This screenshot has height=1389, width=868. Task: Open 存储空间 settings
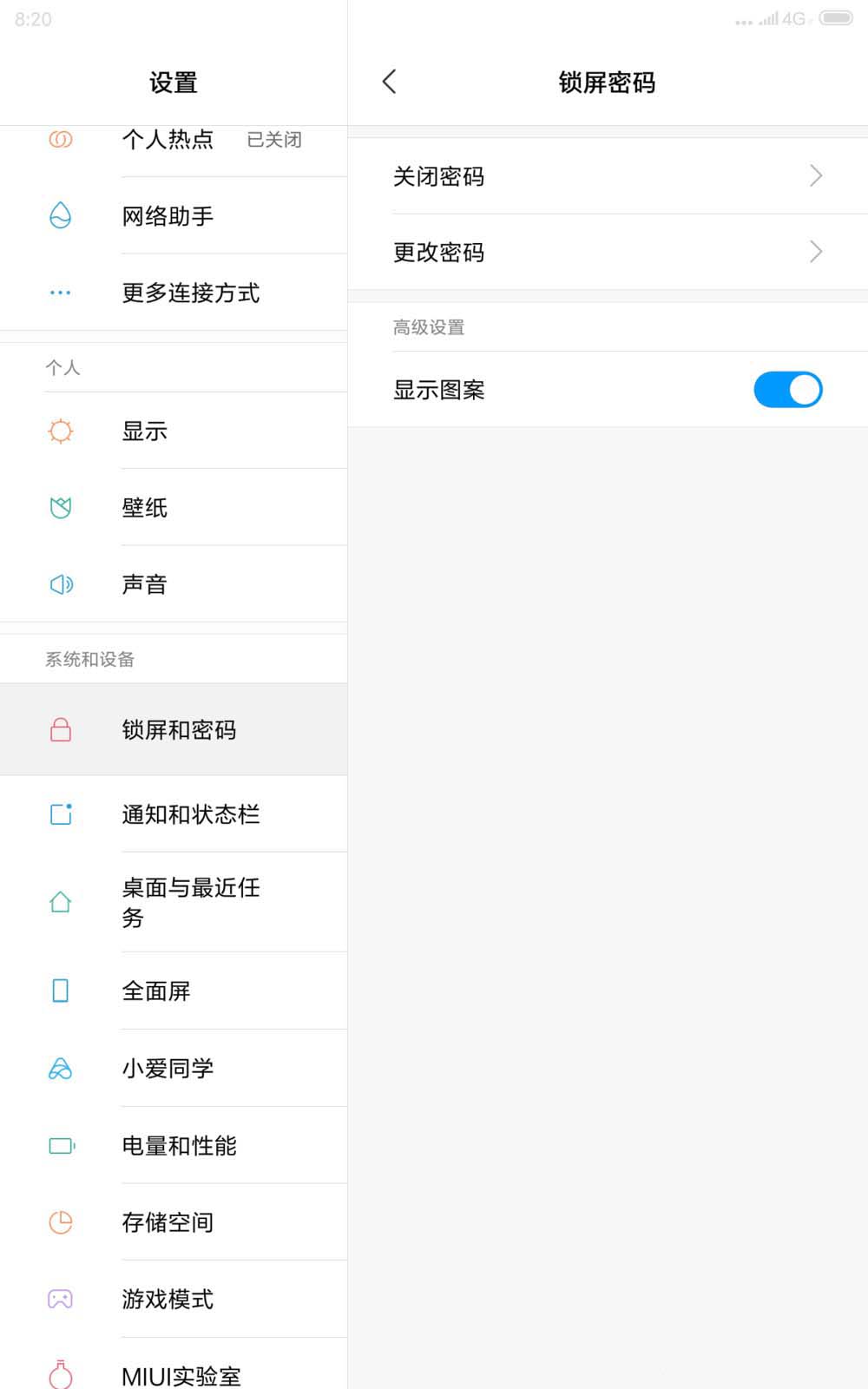coord(174,1222)
